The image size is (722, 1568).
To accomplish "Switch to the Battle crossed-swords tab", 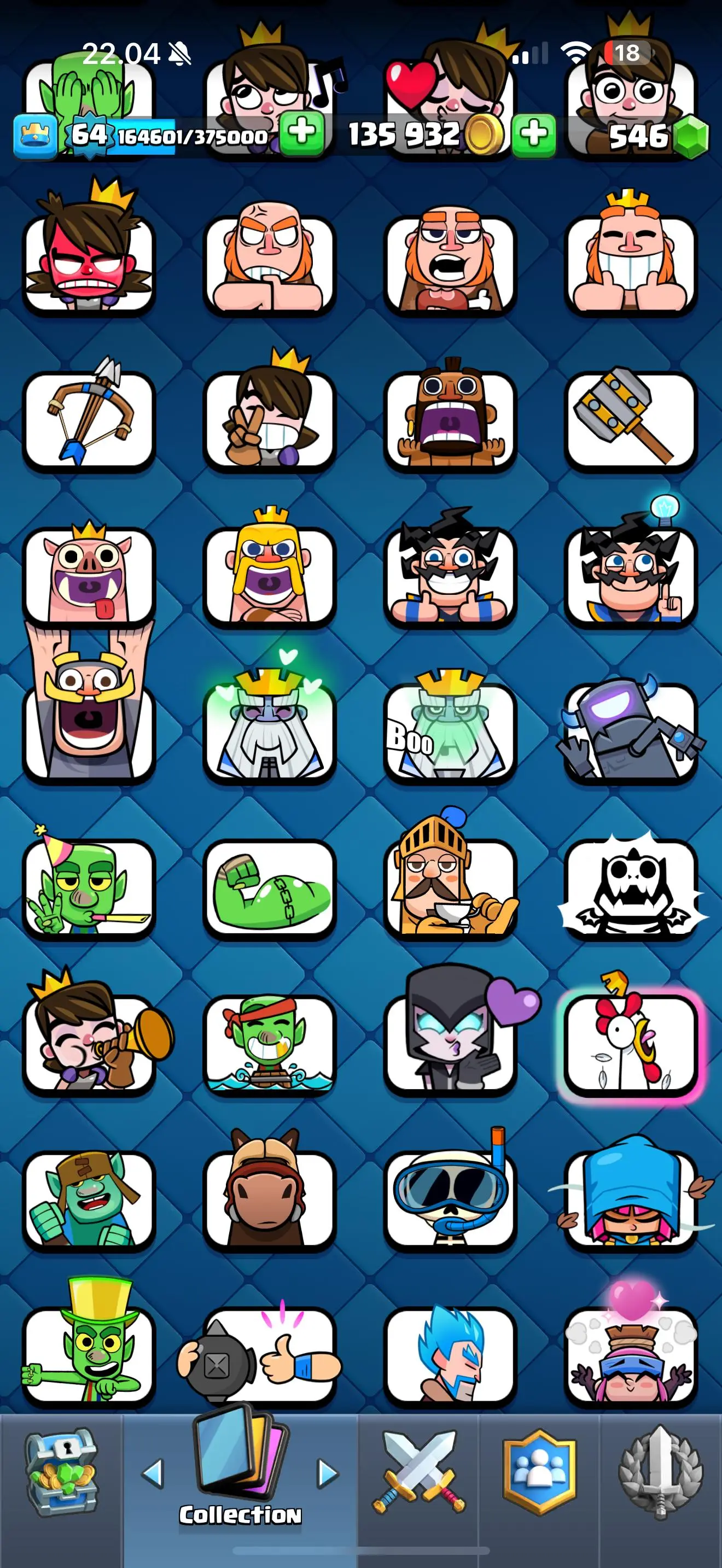I will tap(419, 1472).
